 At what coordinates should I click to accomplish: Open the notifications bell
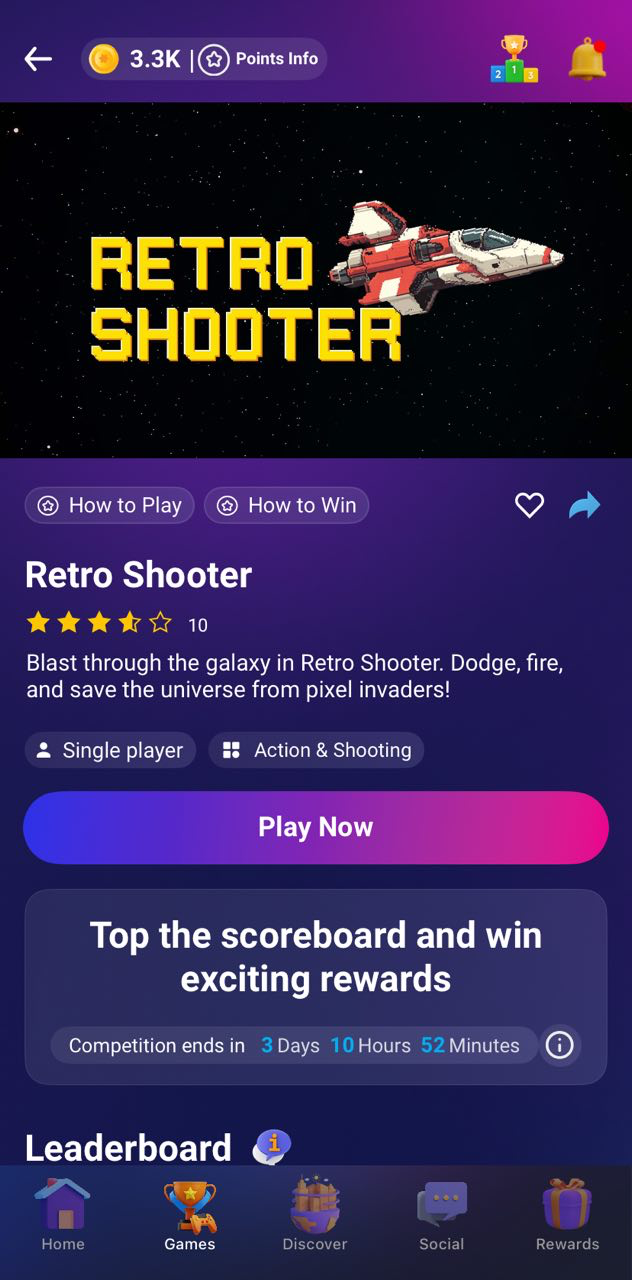(587, 60)
